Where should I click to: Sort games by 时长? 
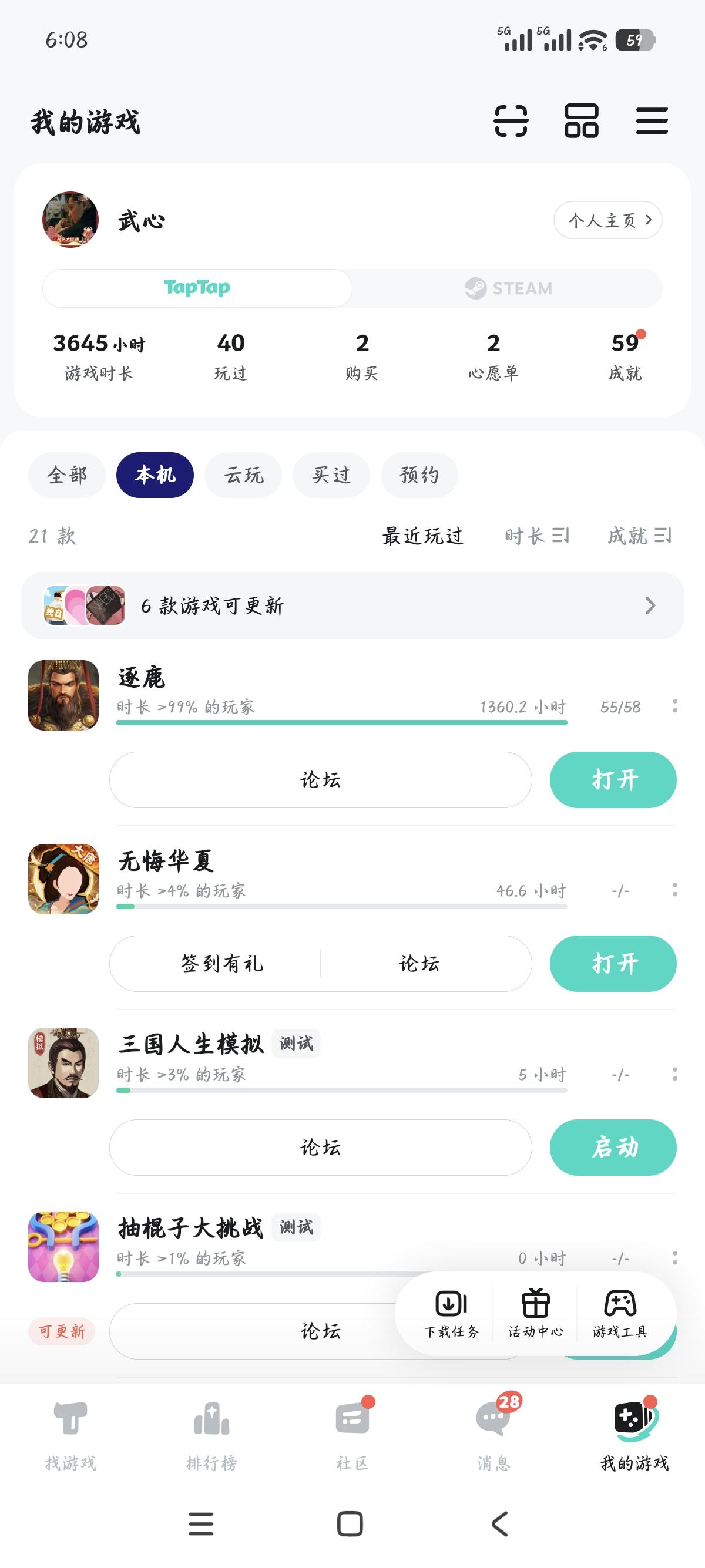[x=536, y=536]
